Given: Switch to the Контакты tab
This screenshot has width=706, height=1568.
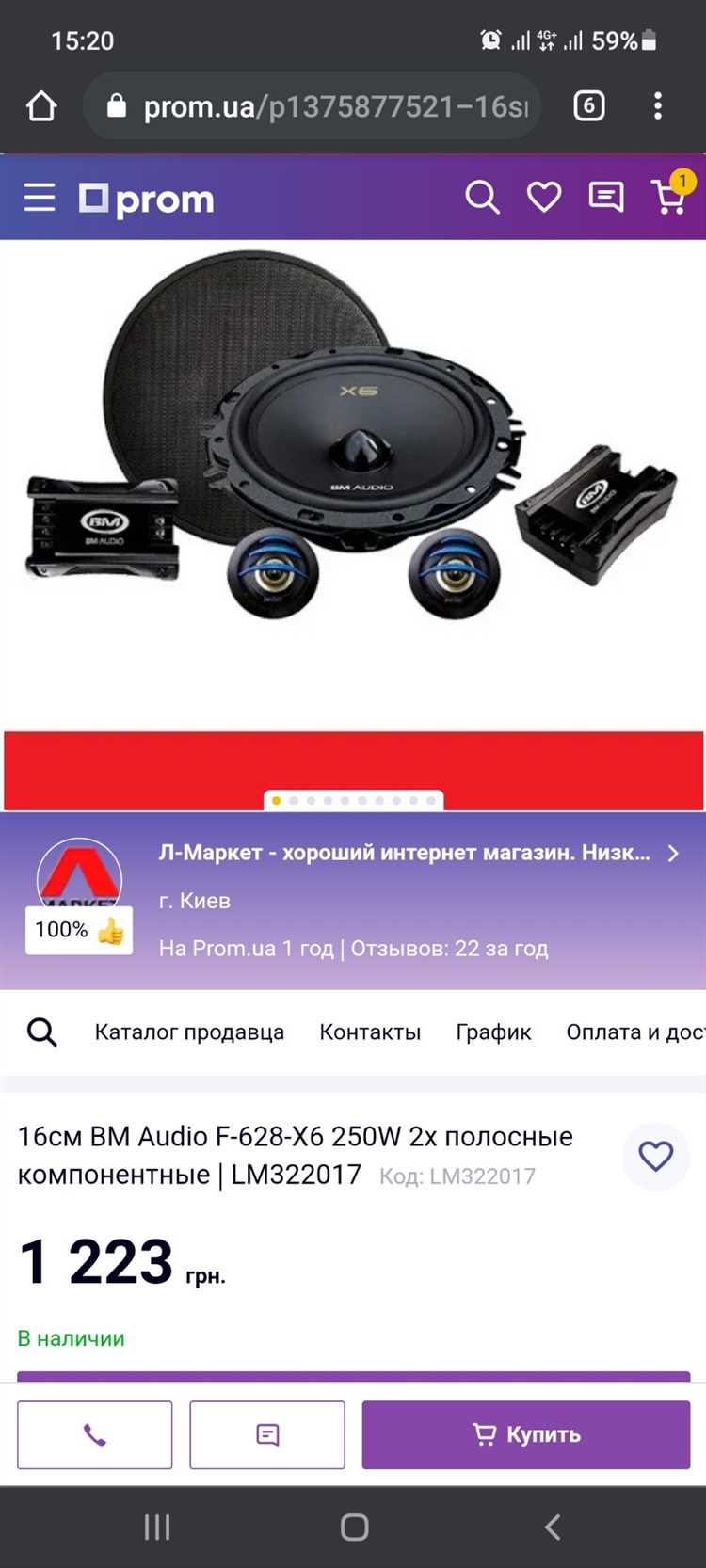Looking at the screenshot, I should (x=370, y=1032).
